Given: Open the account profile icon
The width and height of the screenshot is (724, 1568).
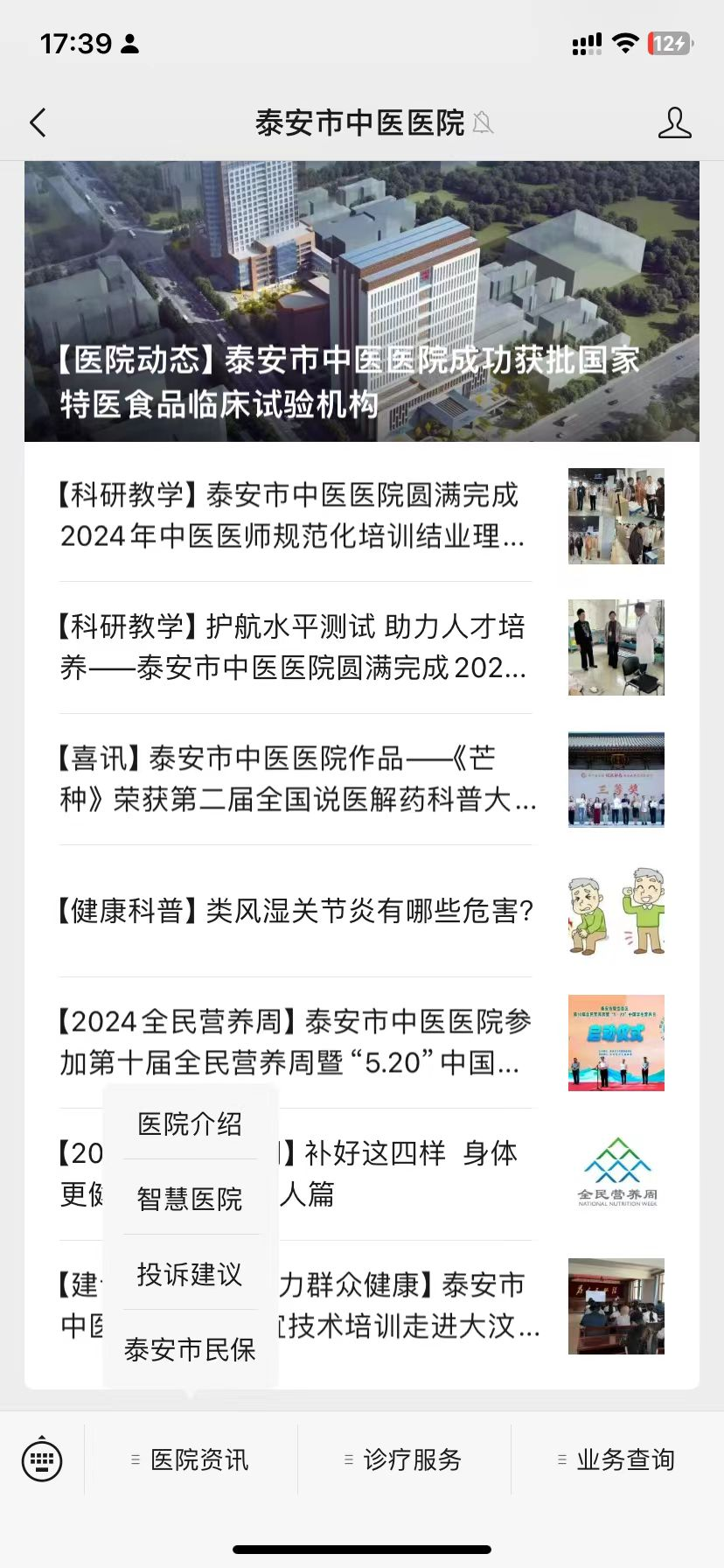Looking at the screenshot, I should tap(674, 123).
